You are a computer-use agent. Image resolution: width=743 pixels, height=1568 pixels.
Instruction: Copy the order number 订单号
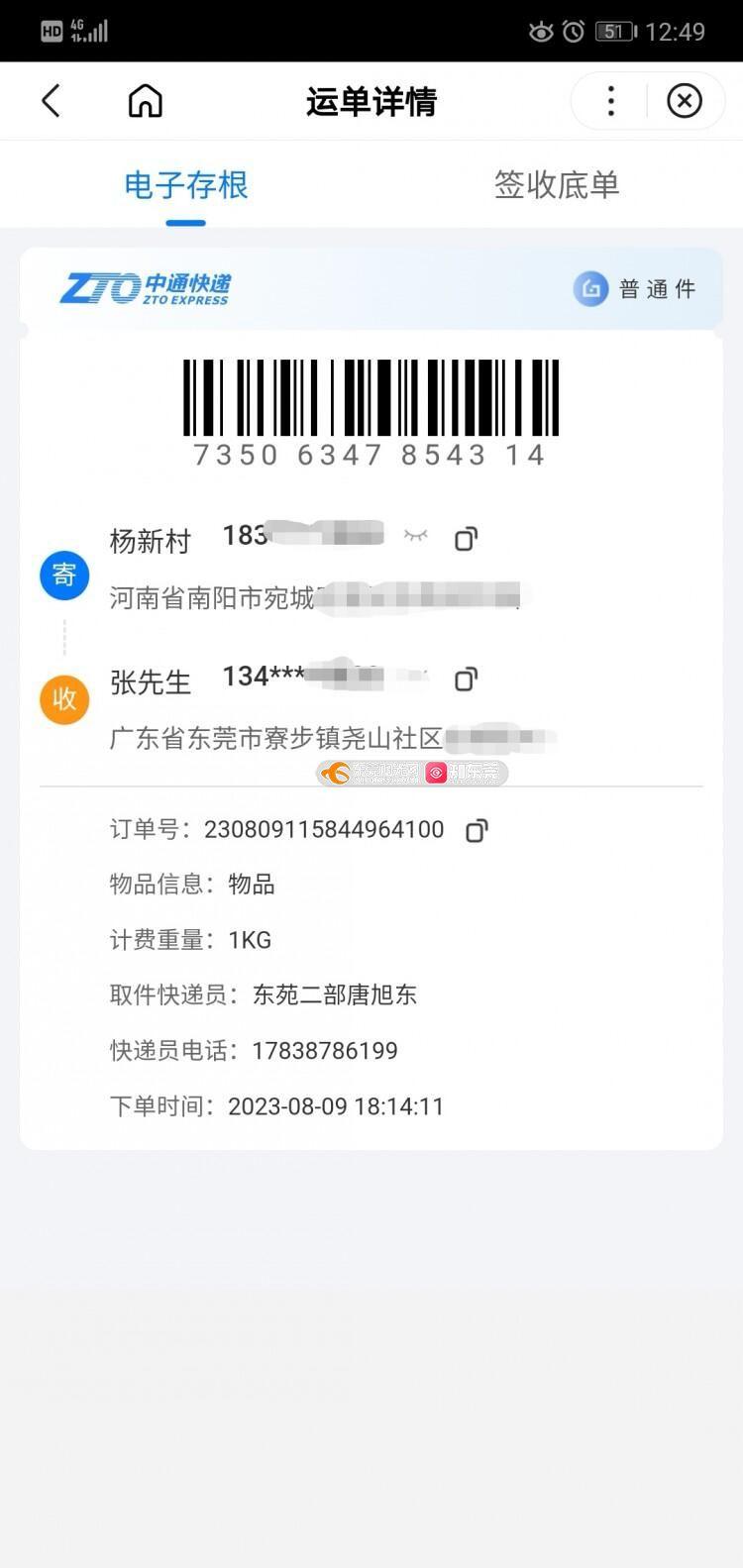(477, 830)
